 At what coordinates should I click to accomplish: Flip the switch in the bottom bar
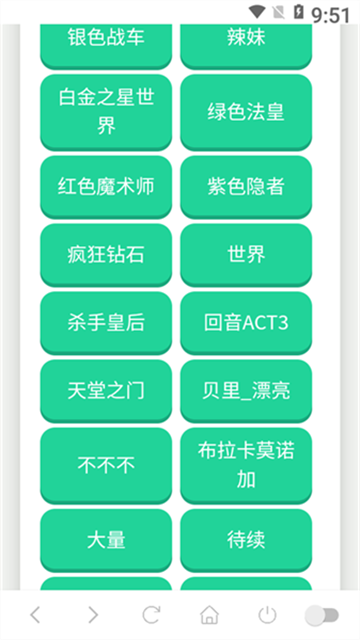pyautogui.click(x=322, y=615)
